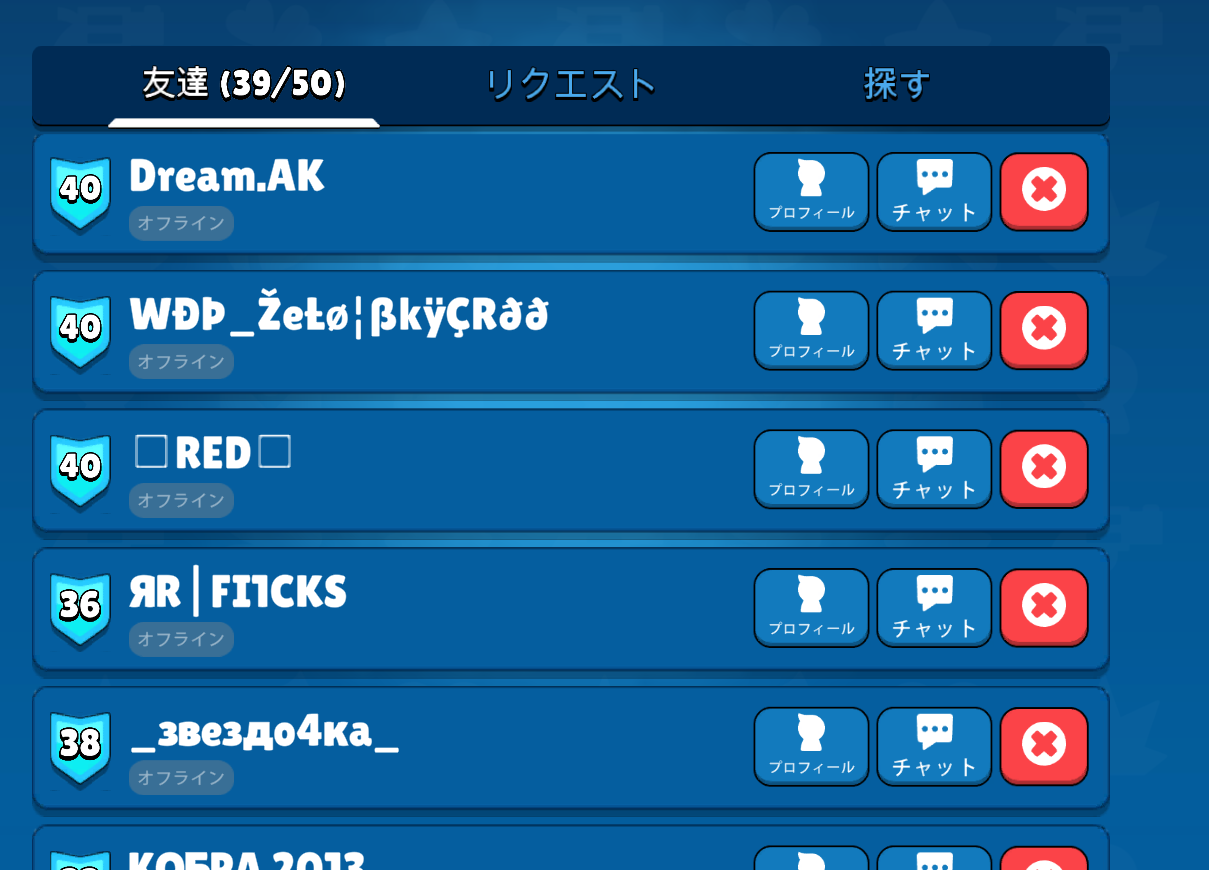Remove Dream.AK from friends
Viewport: 1209px width, 870px height.
point(1044,191)
